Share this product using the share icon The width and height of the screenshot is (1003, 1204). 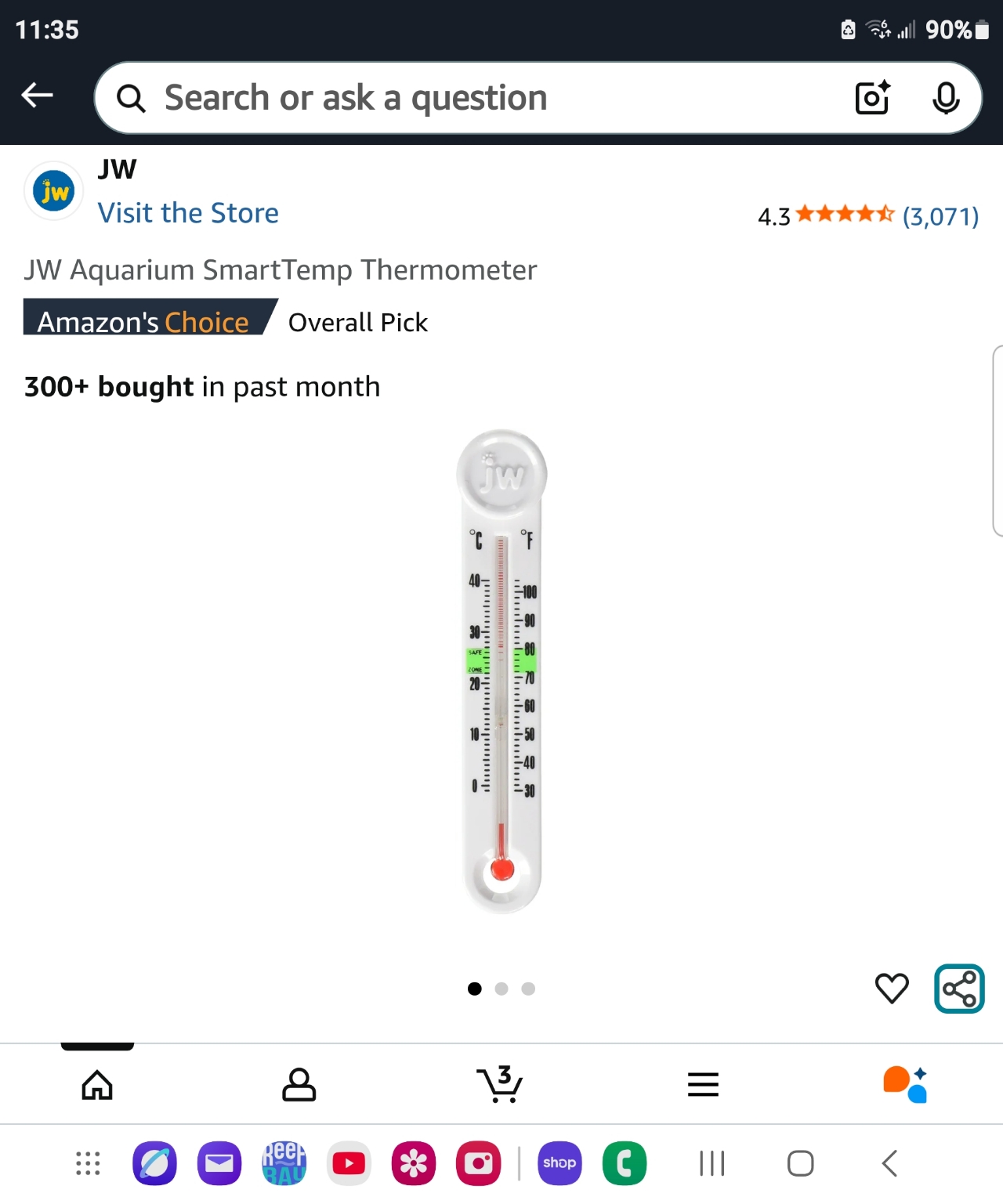tap(958, 989)
